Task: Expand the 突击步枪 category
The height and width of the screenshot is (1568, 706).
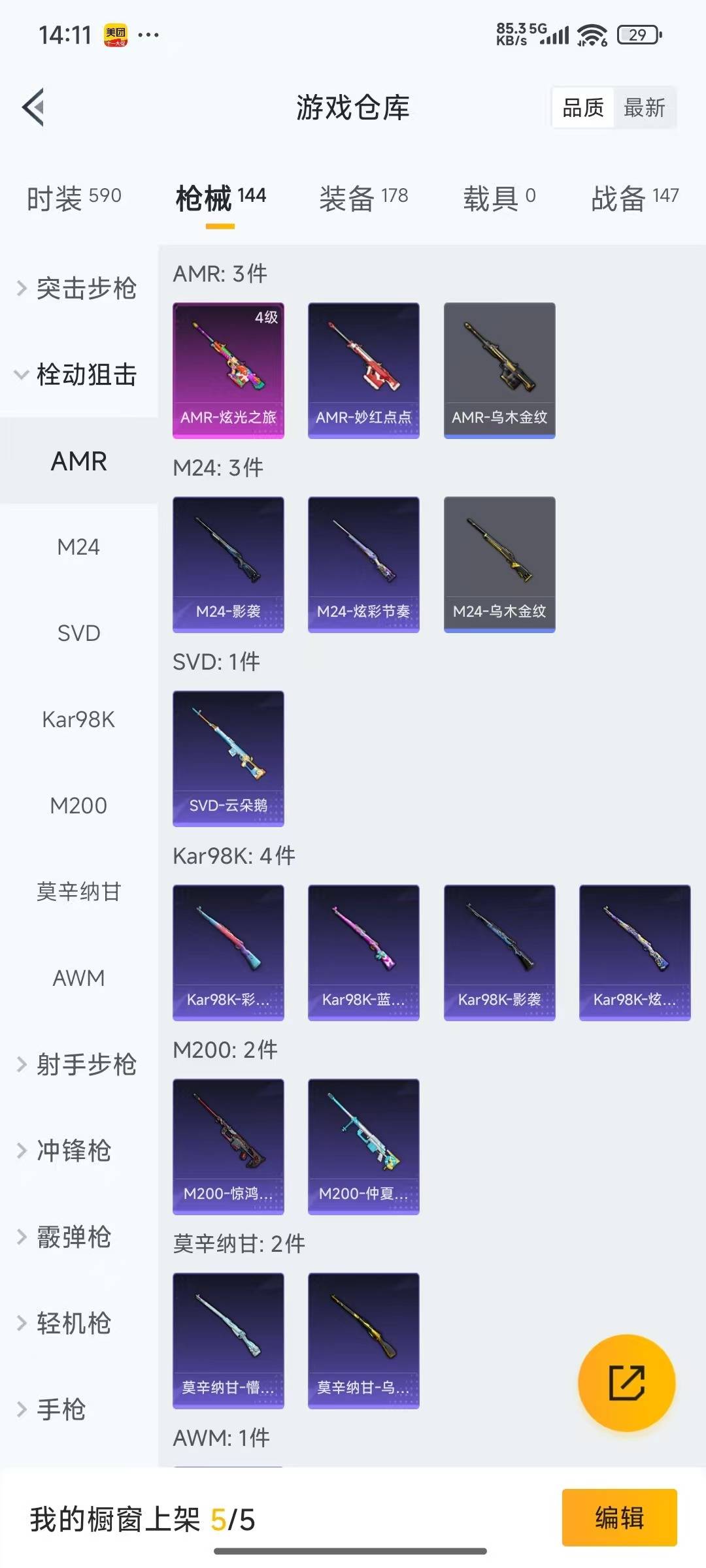Action: click(x=77, y=288)
